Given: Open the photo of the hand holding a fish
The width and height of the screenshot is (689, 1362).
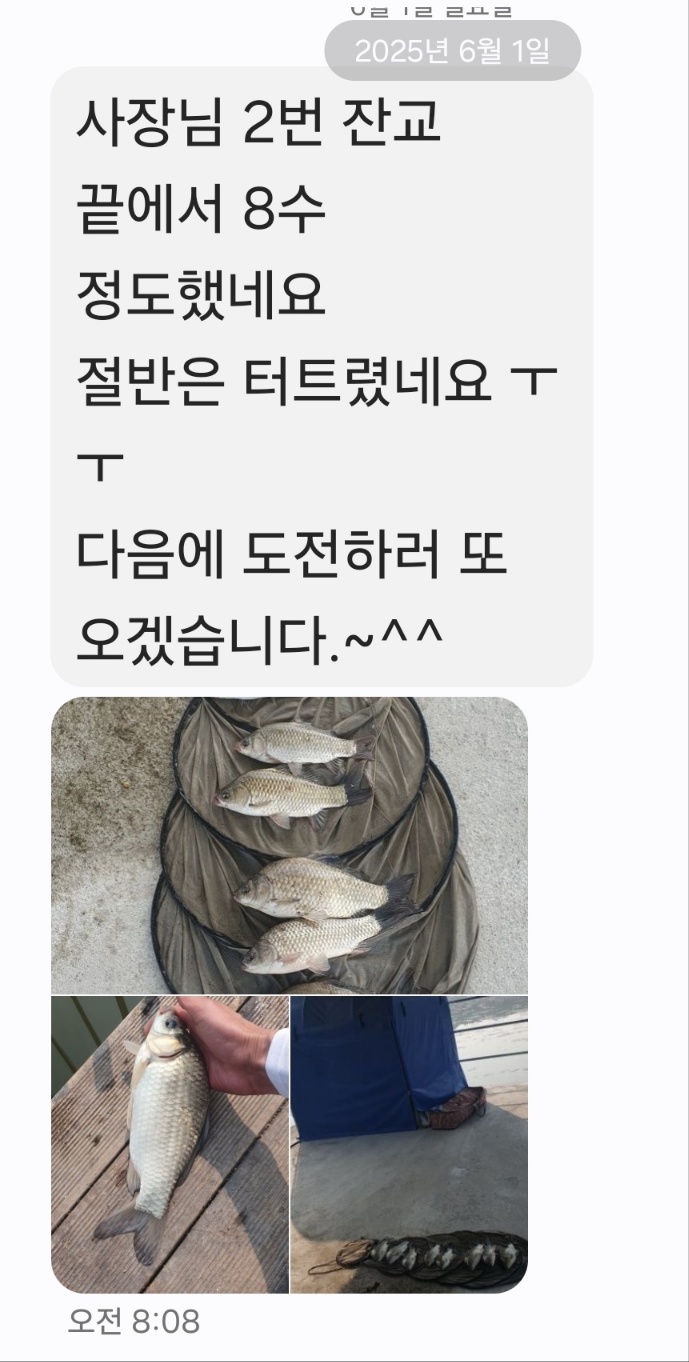Looking at the screenshot, I should (x=169, y=1143).
